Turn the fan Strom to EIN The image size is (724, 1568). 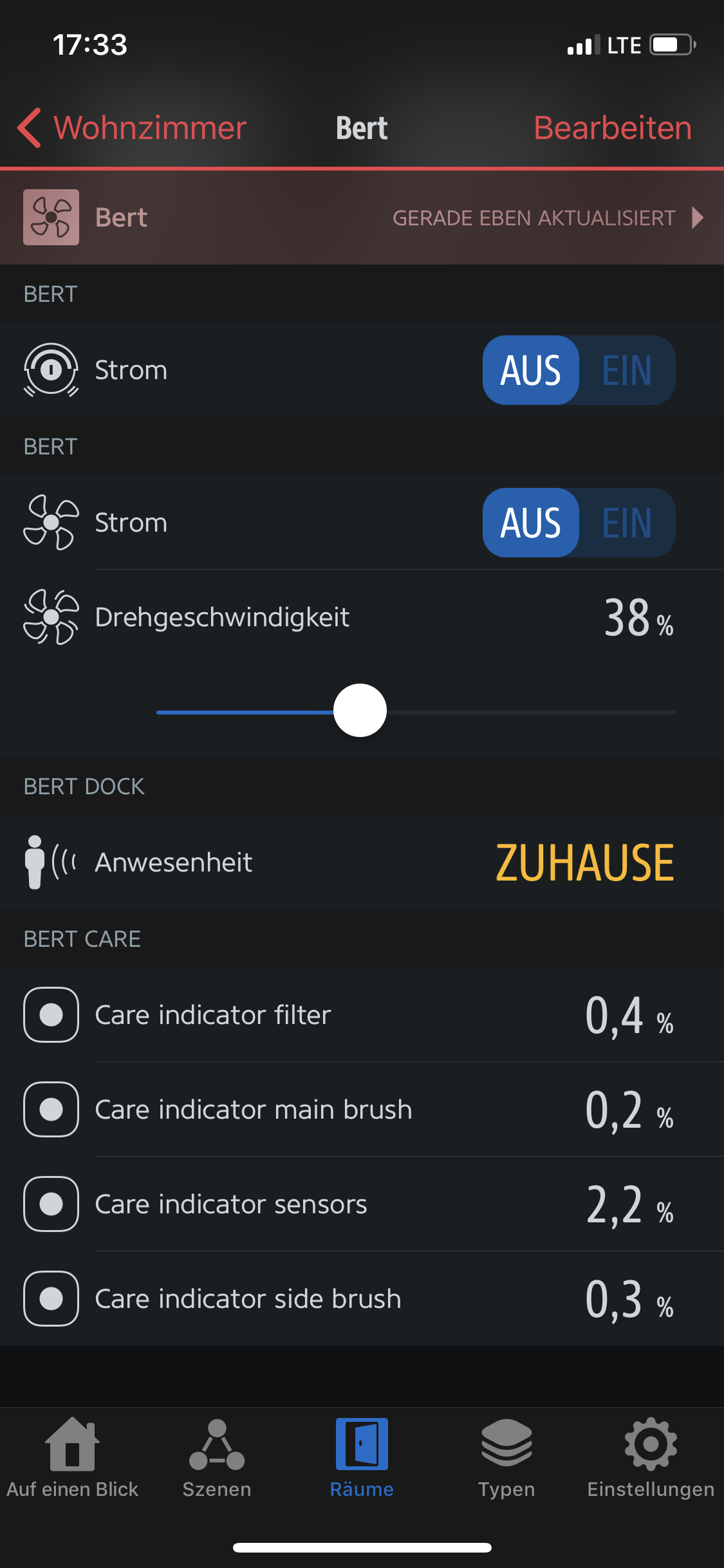pyautogui.click(x=627, y=523)
